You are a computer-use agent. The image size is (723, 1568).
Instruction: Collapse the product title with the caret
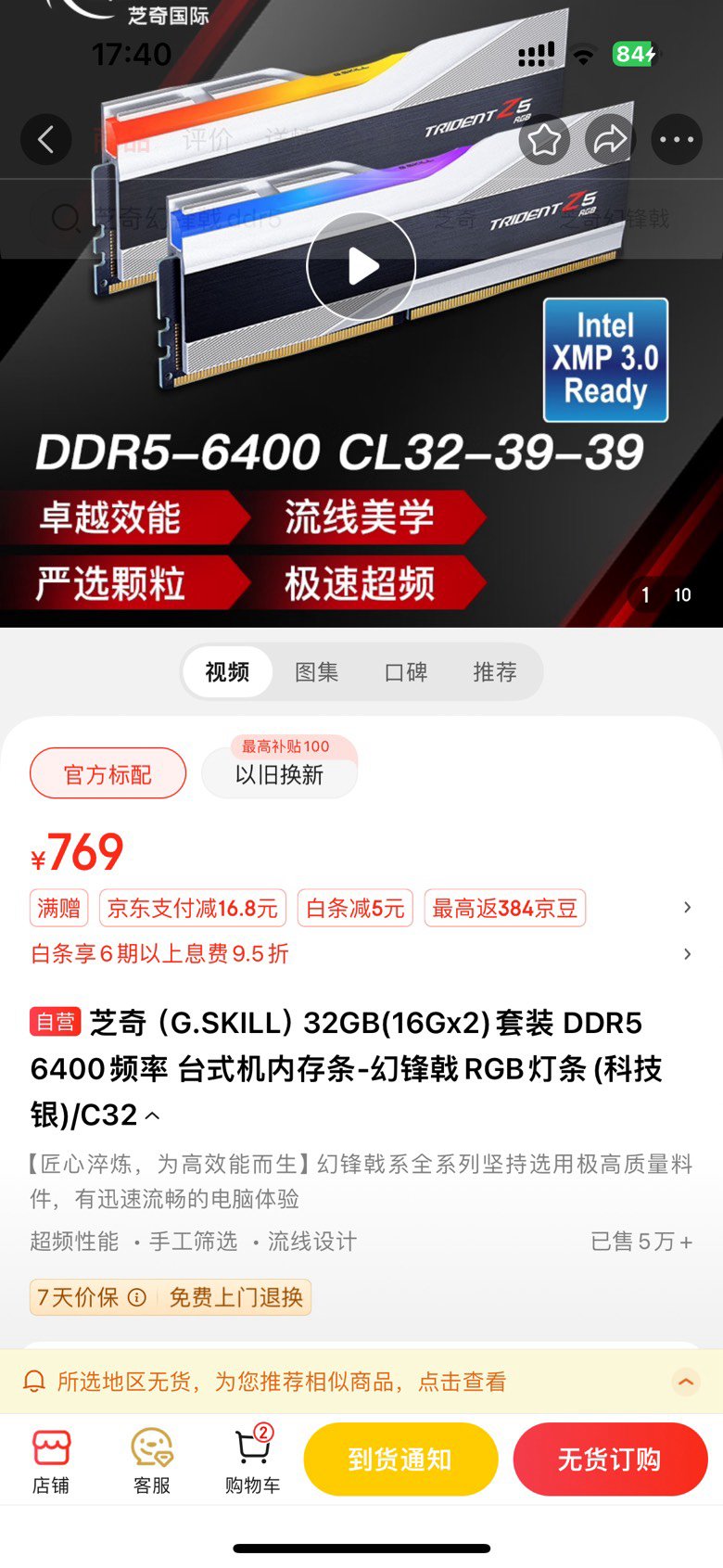coord(154,1115)
